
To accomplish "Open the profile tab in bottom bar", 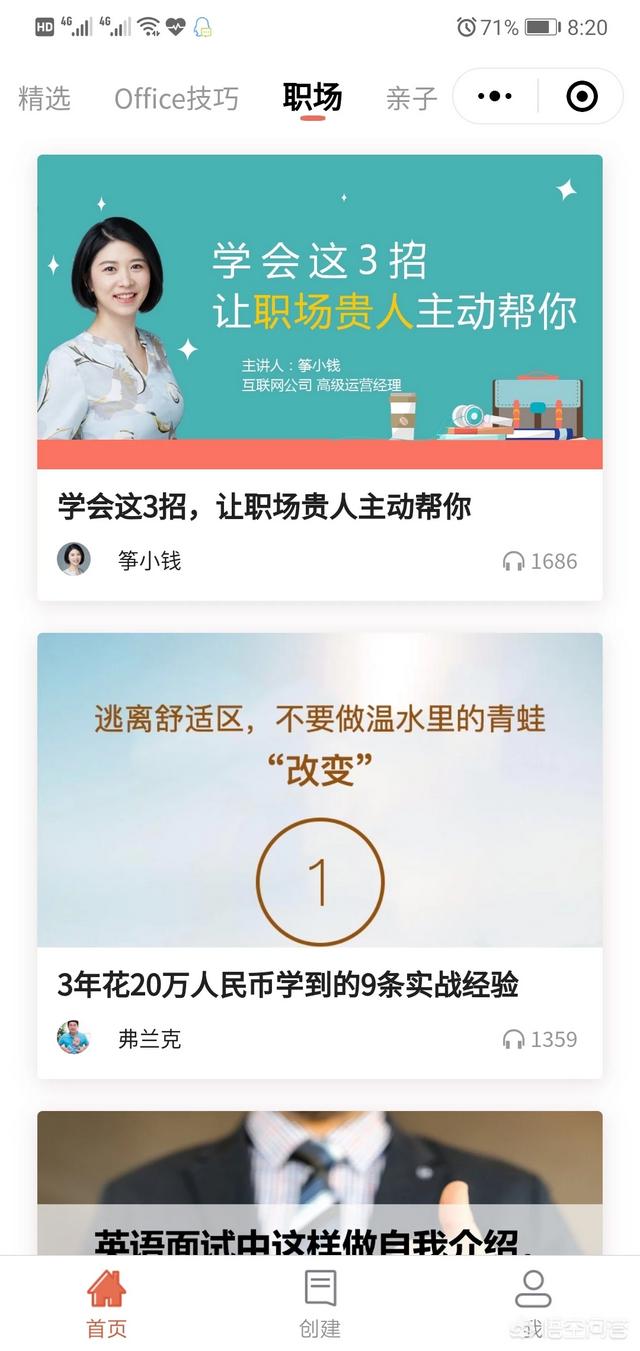I will click(533, 1303).
